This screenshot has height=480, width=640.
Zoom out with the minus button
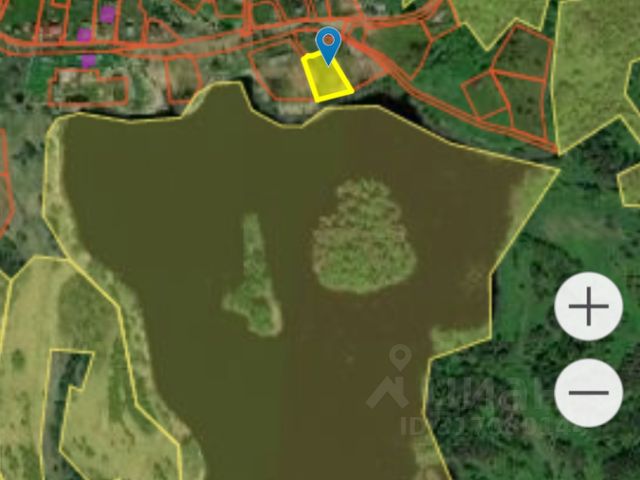pyautogui.click(x=589, y=391)
